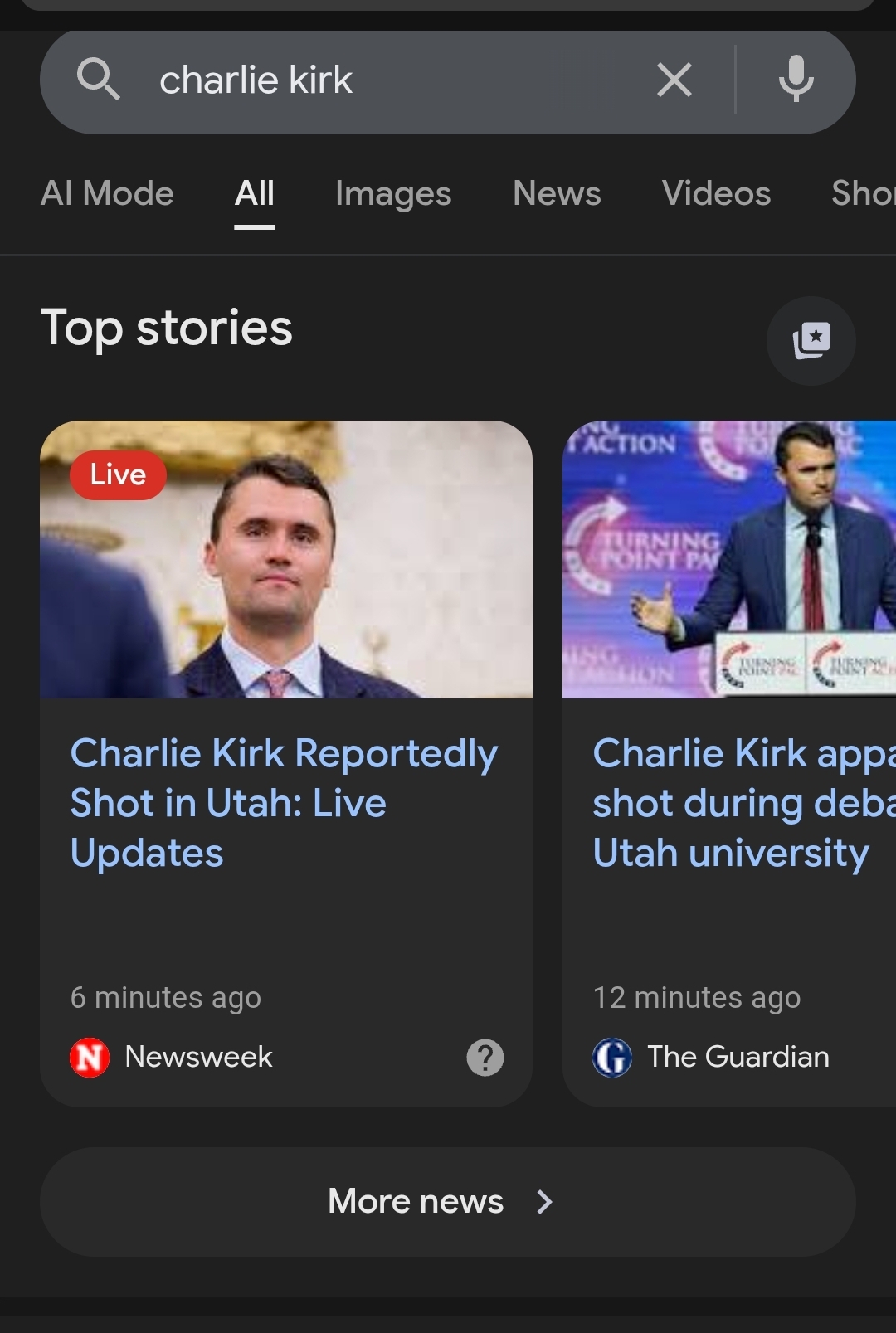Switch to the Images tab
The image size is (896, 1333).
click(x=393, y=194)
